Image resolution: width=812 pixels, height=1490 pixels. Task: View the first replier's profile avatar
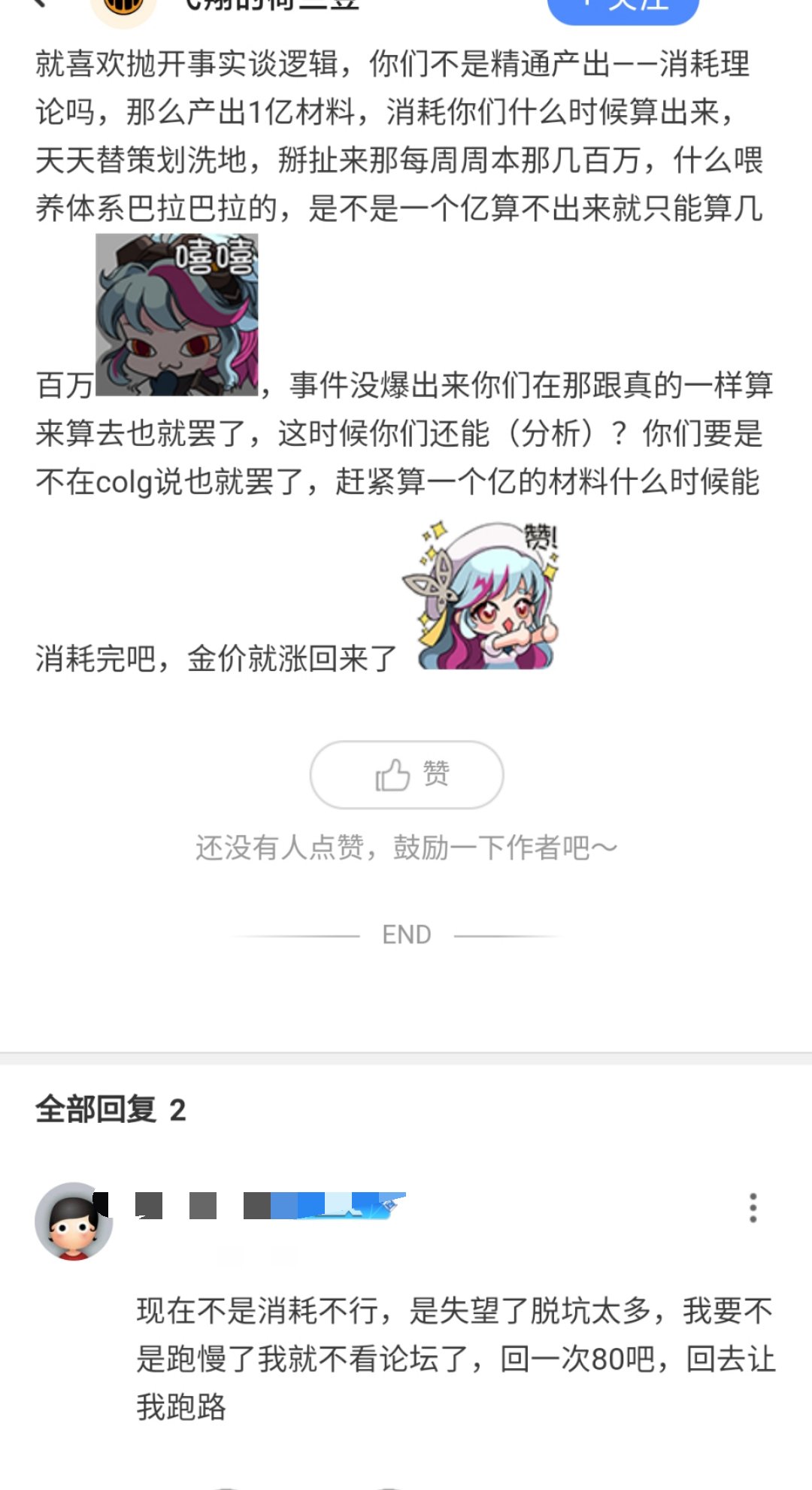pos(73,1220)
